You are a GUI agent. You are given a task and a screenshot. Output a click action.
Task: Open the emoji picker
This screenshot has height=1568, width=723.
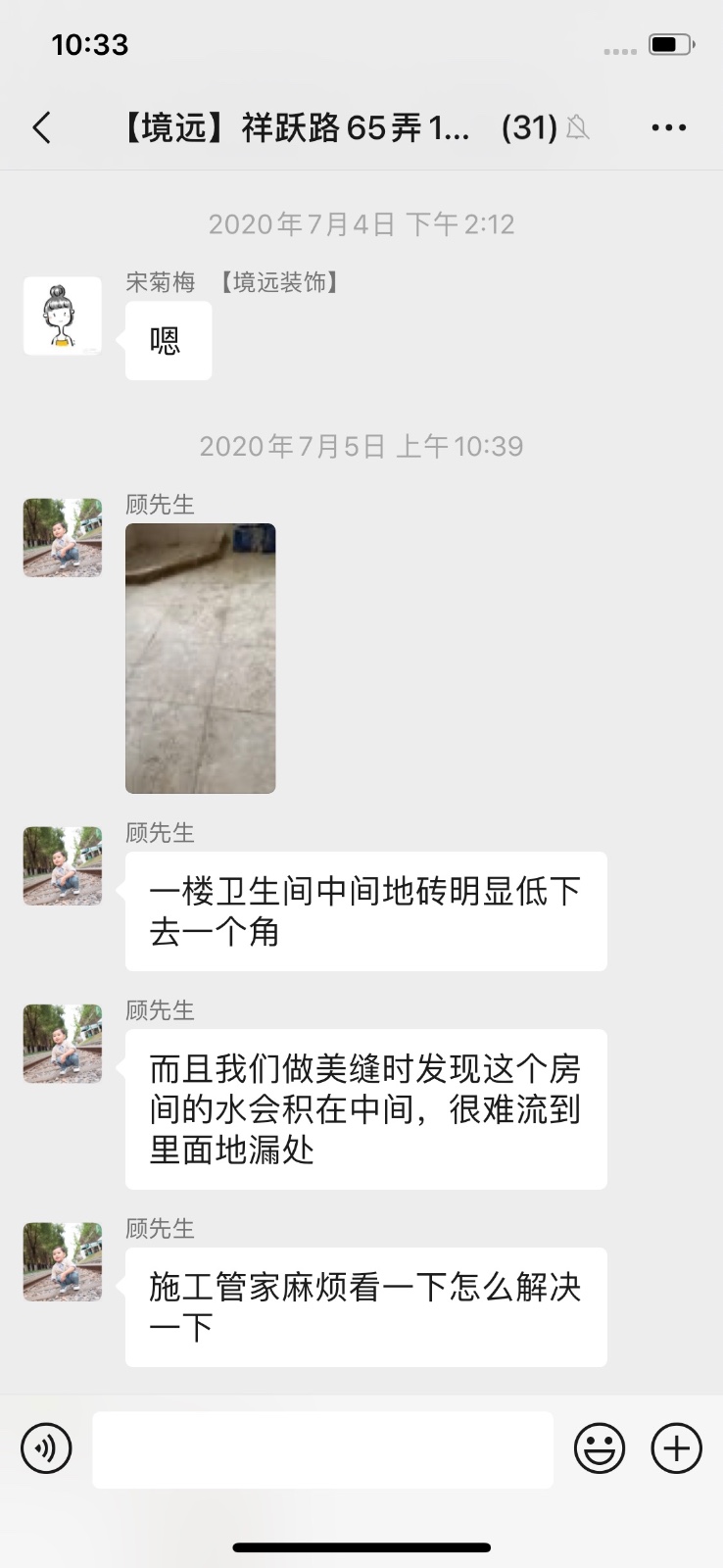click(599, 1448)
